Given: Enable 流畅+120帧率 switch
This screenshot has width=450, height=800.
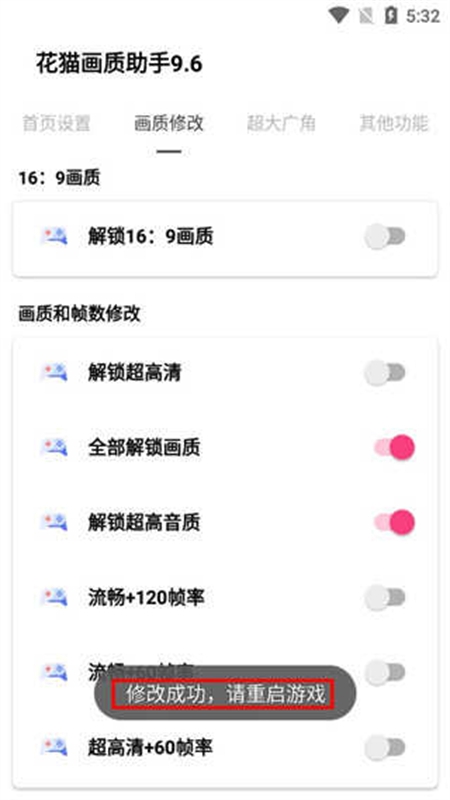Looking at the screenshot, I should (385, 598).
